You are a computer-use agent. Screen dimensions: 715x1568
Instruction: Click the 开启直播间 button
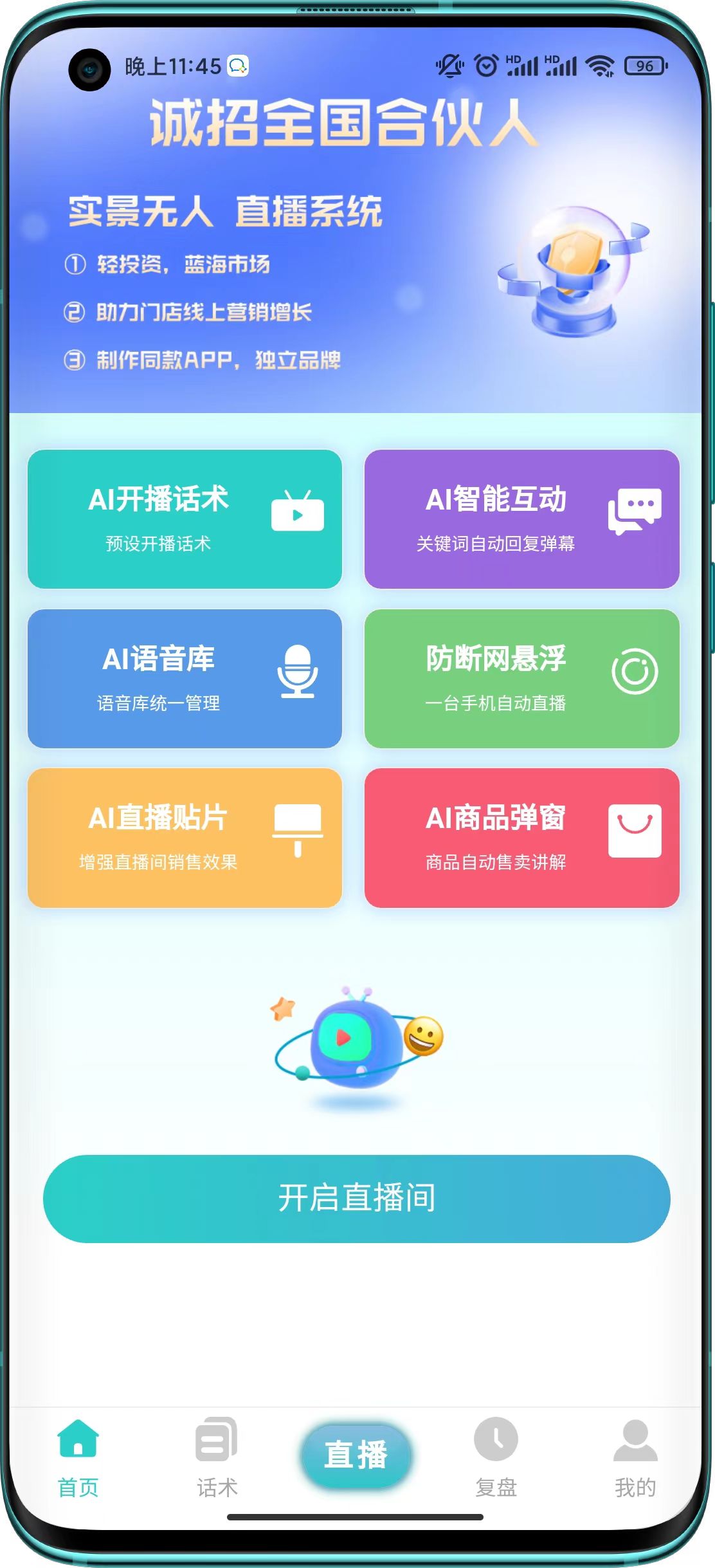(357, 1199)
